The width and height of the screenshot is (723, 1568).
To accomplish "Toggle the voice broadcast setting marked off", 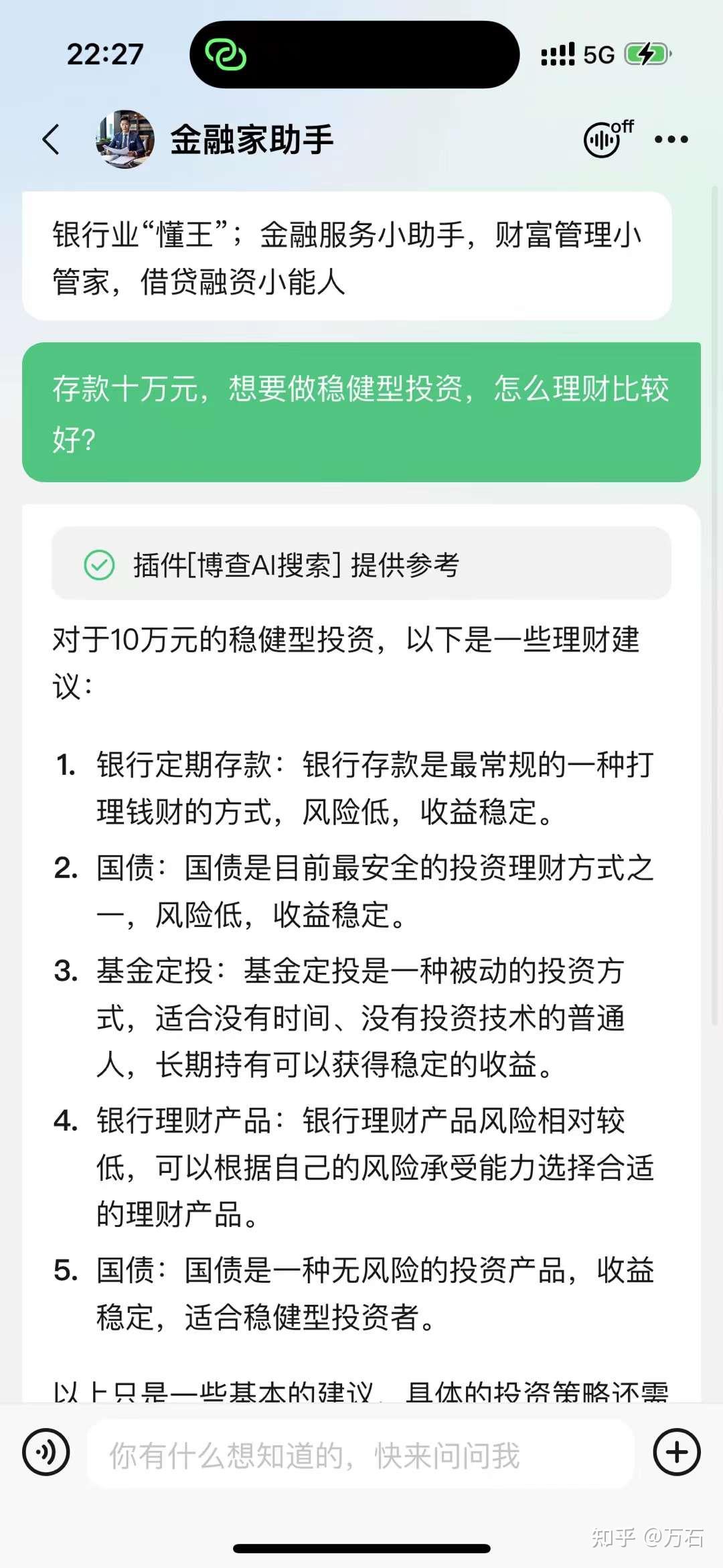I will 602,139.
